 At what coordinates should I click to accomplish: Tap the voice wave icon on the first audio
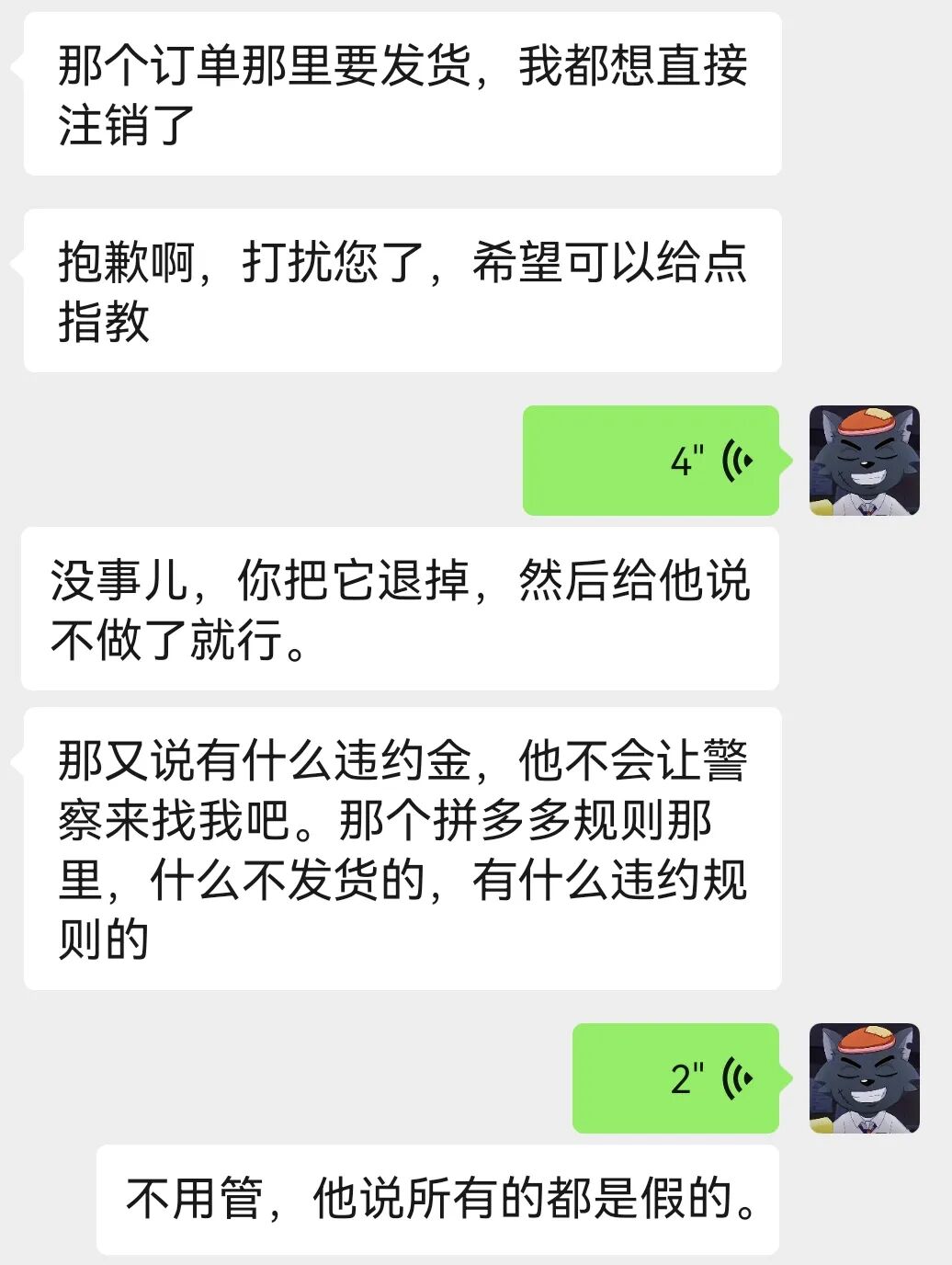coord(738,457)
